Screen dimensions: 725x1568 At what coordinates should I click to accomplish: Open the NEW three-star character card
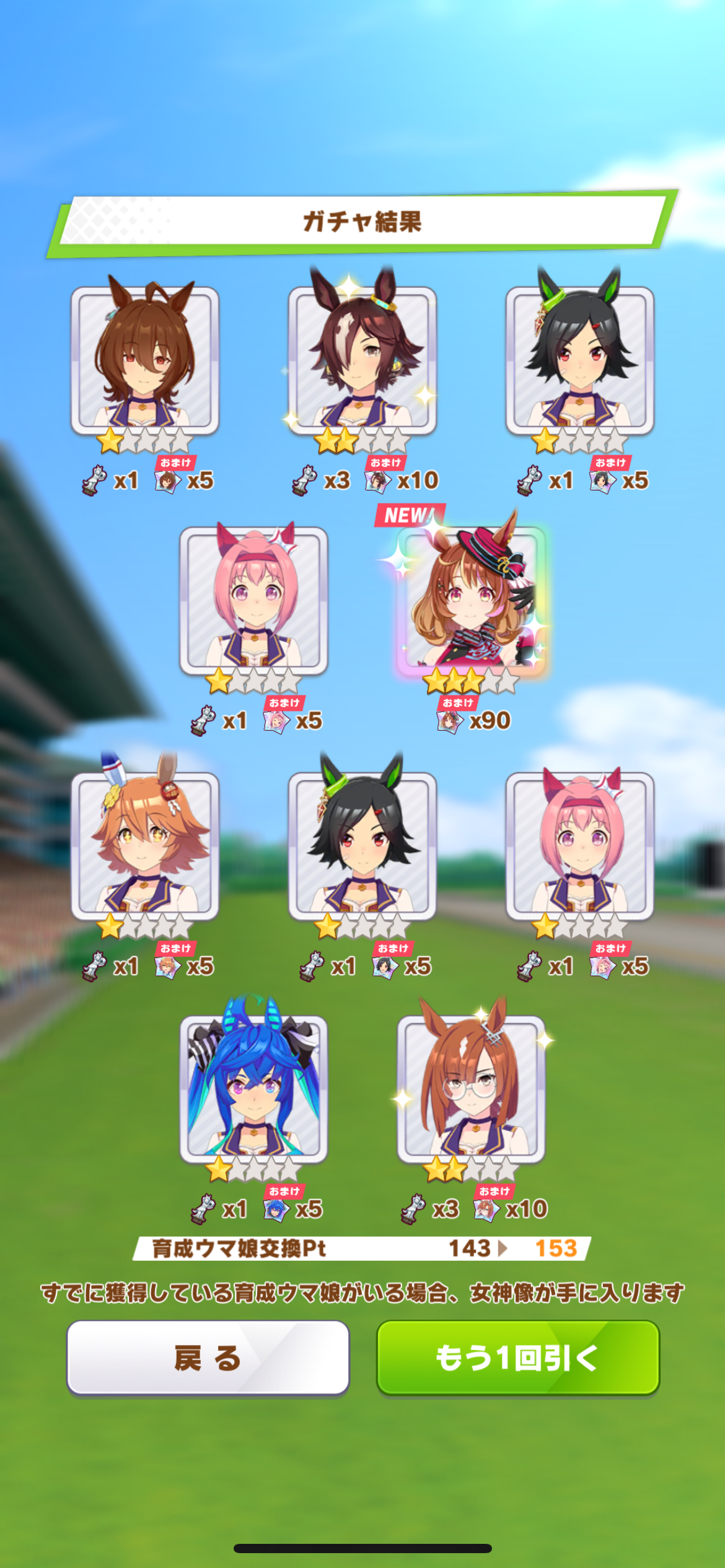point(471,601)
